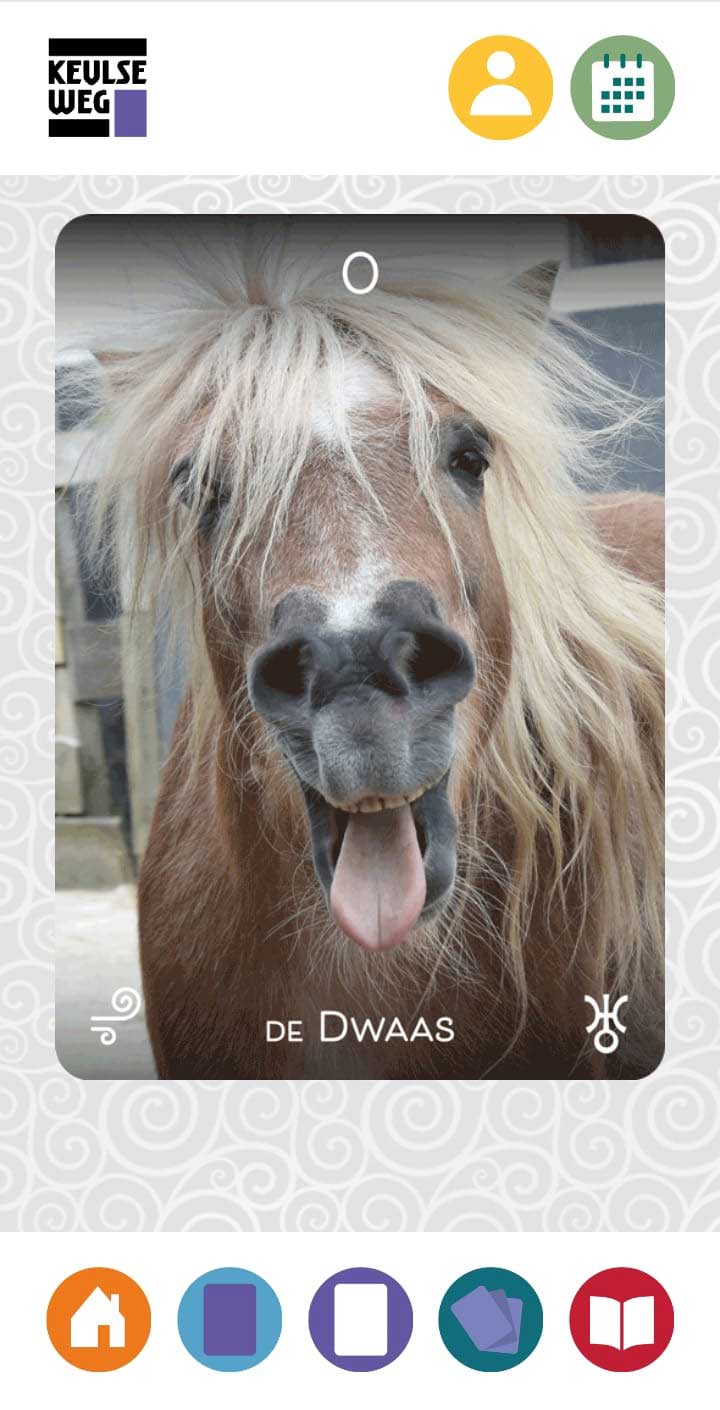
Task: Open the calendar icon
Action: [x=622, y=87]
